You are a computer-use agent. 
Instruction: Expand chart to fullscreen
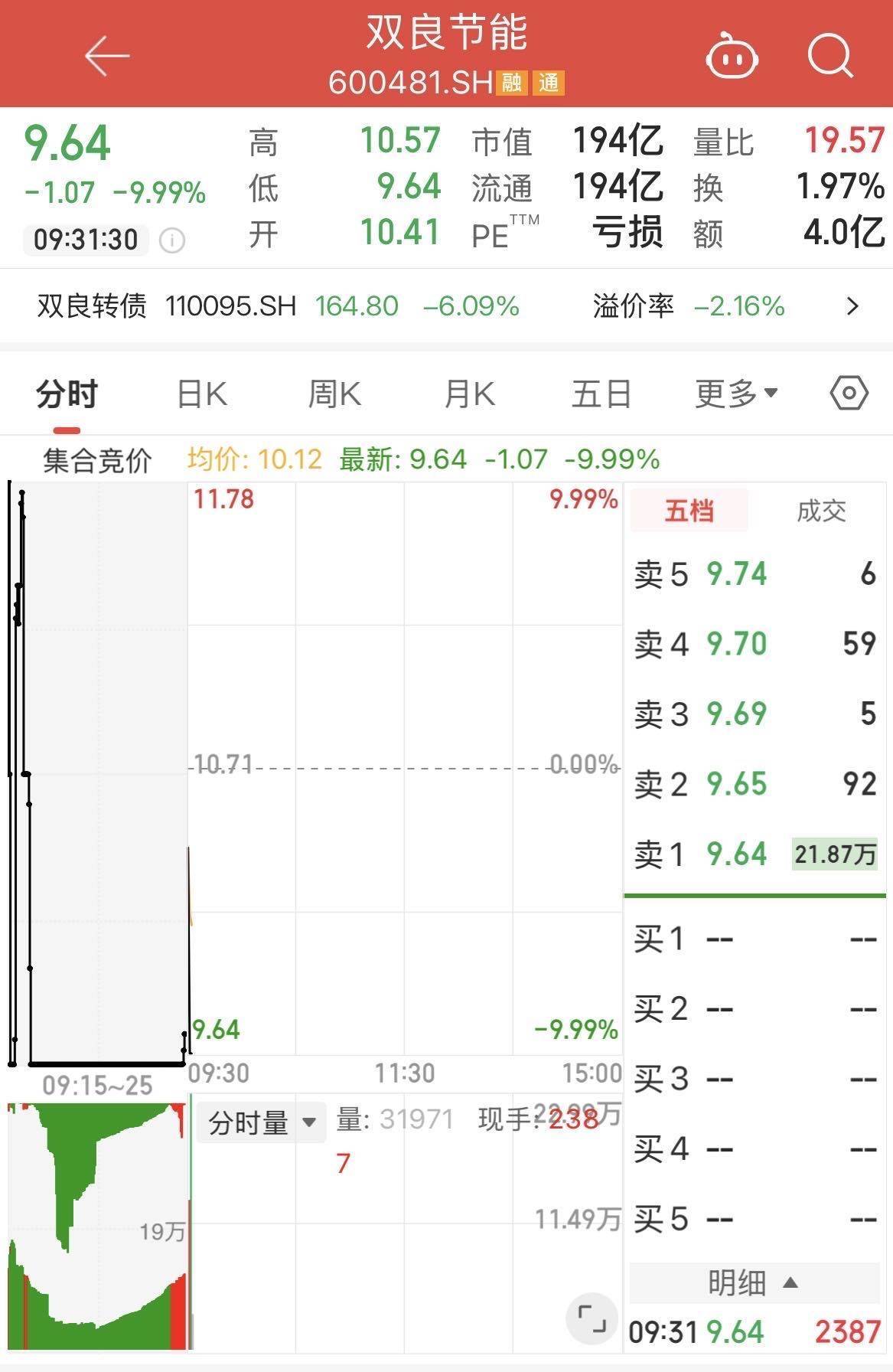592,1318
